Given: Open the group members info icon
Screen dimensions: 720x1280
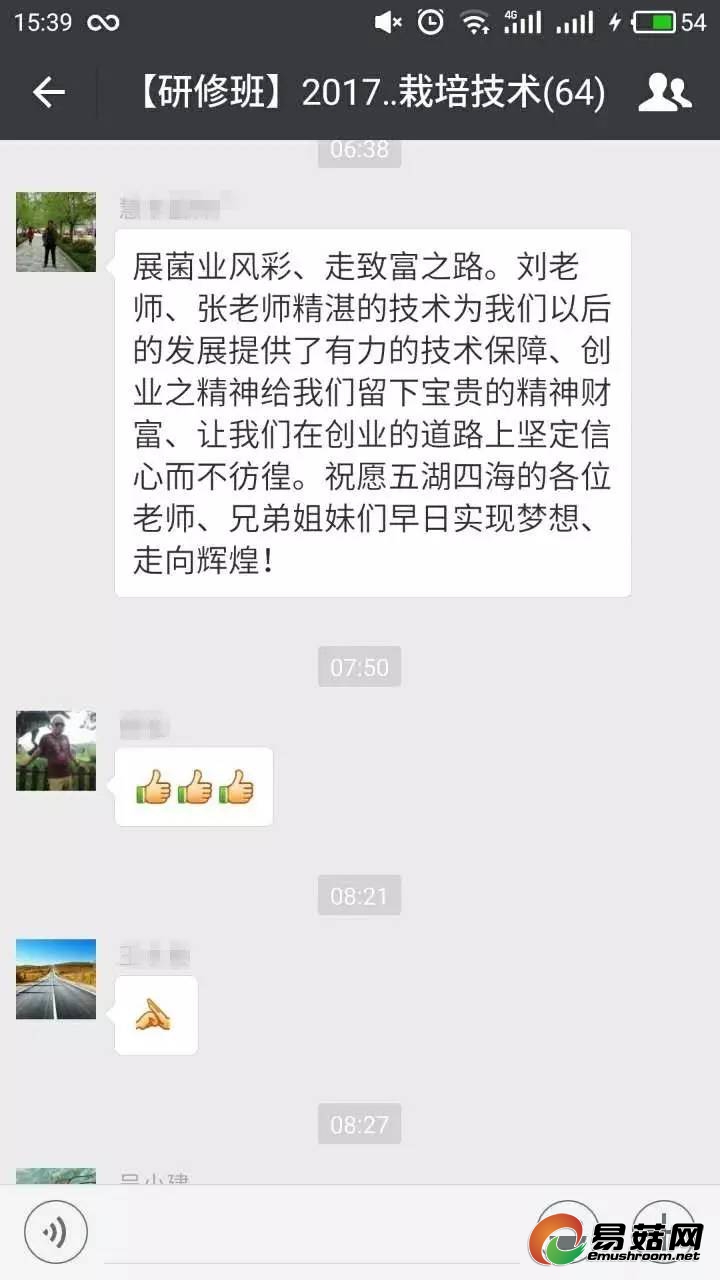Looking at the screenshot, I should pyautogui.click(x=665, y=93).
